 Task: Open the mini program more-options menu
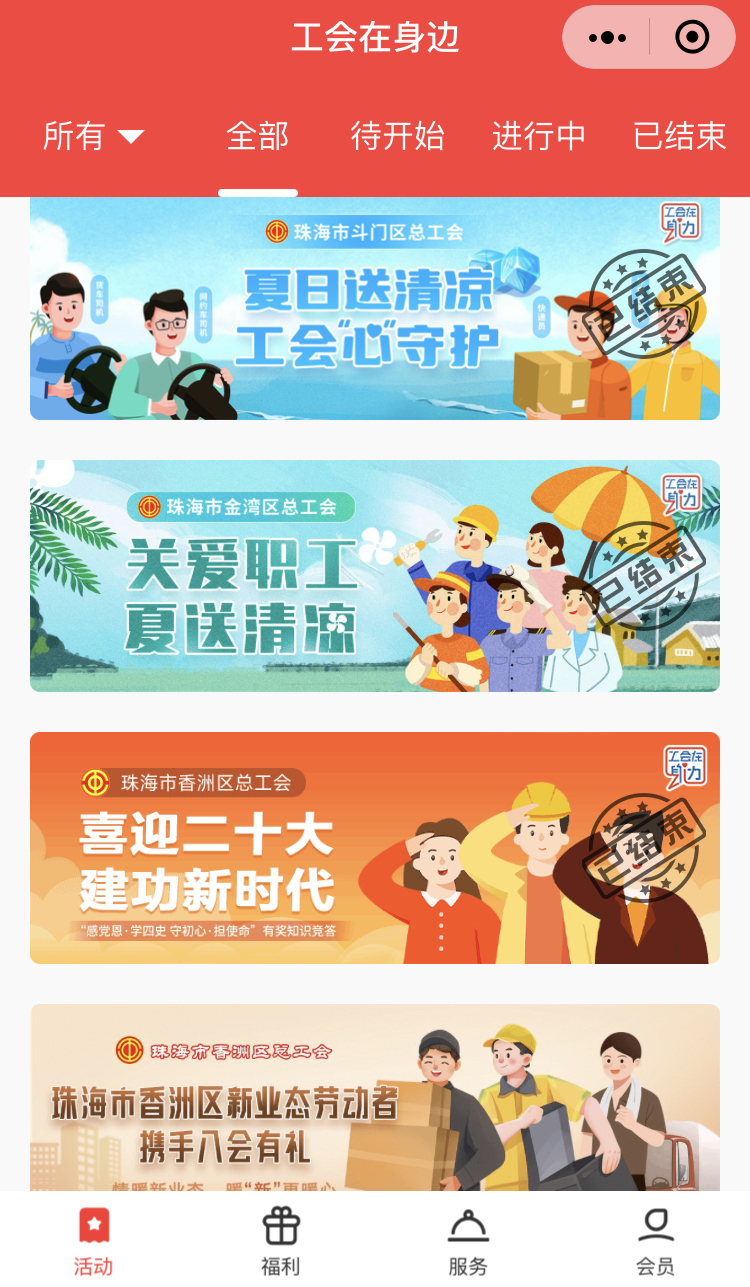pyautogui.click(x=607, y=38)
